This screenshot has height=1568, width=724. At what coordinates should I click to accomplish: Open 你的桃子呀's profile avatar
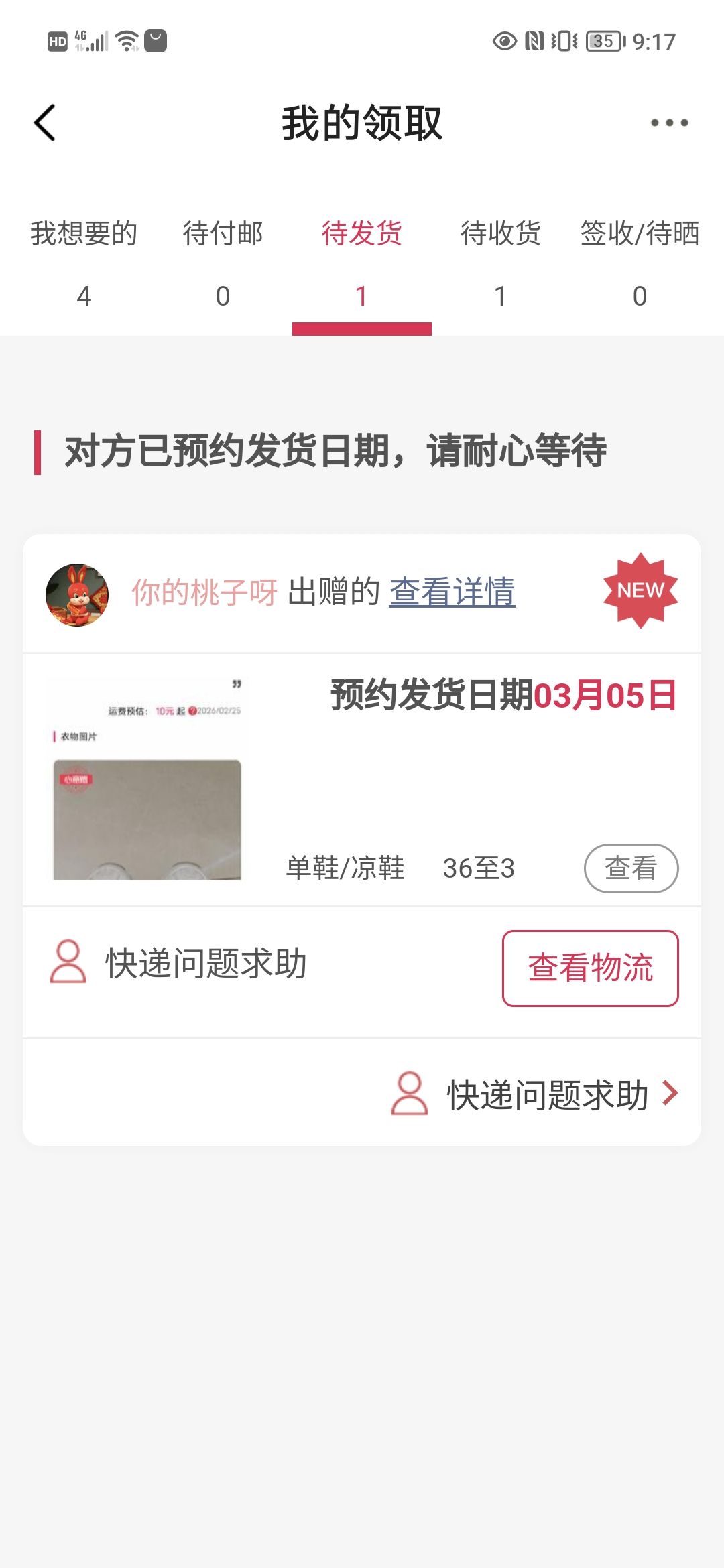click(x=77, y=594)
